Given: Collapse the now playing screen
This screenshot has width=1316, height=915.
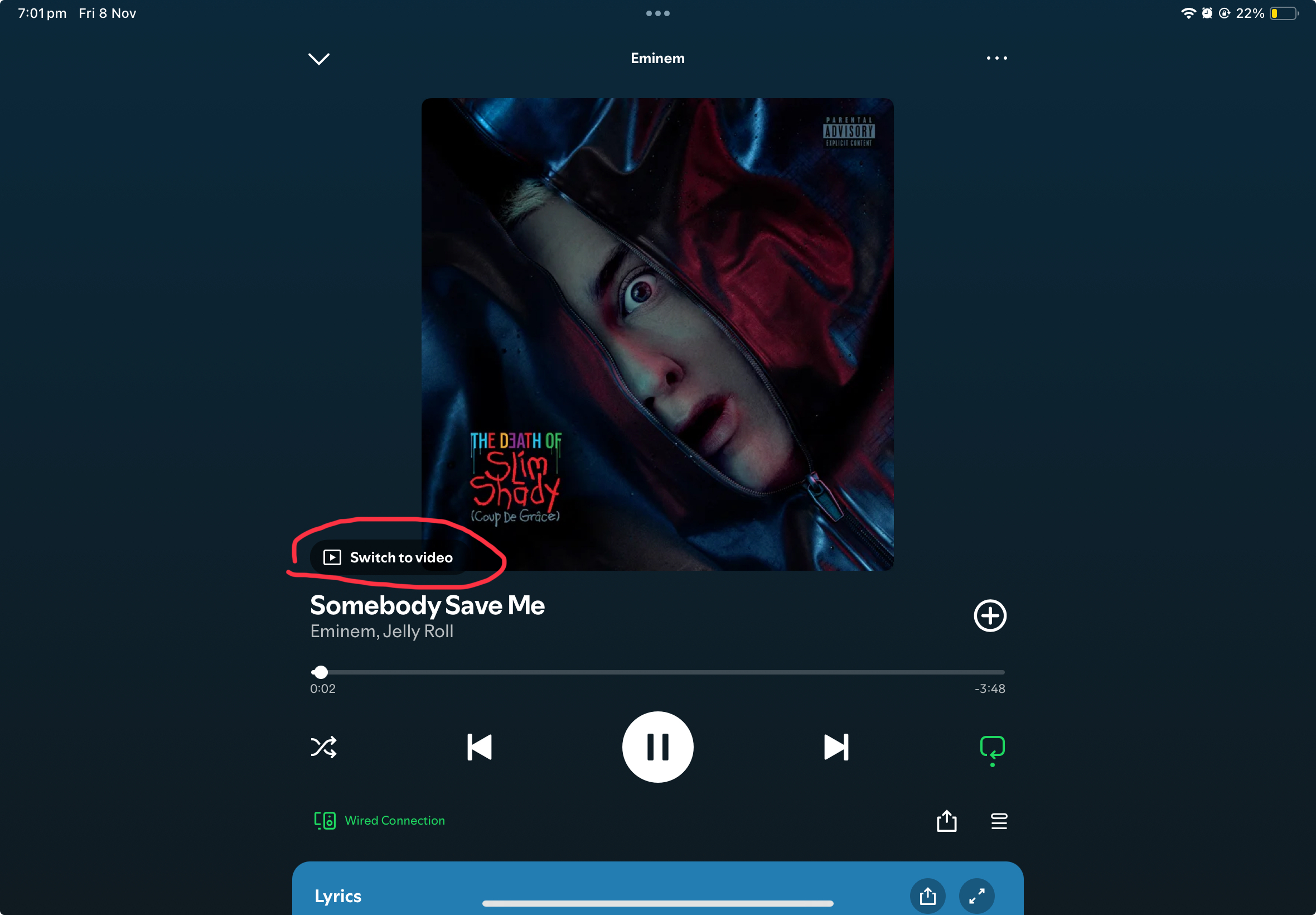Looking at the screenshot, I should [318, 59].
